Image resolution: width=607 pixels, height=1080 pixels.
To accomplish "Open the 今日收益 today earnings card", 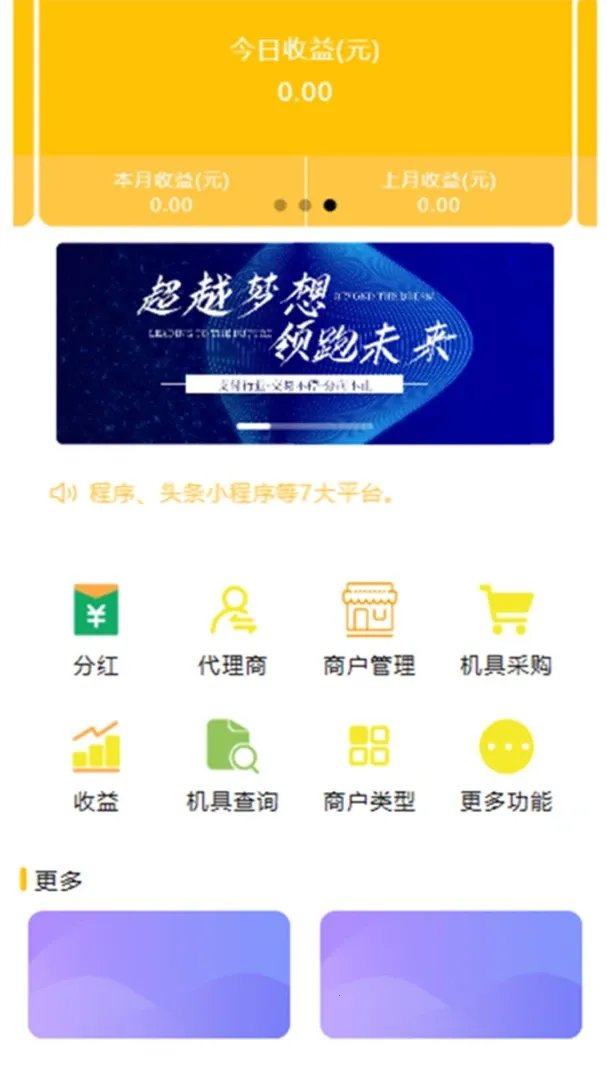I will point(305,76).
